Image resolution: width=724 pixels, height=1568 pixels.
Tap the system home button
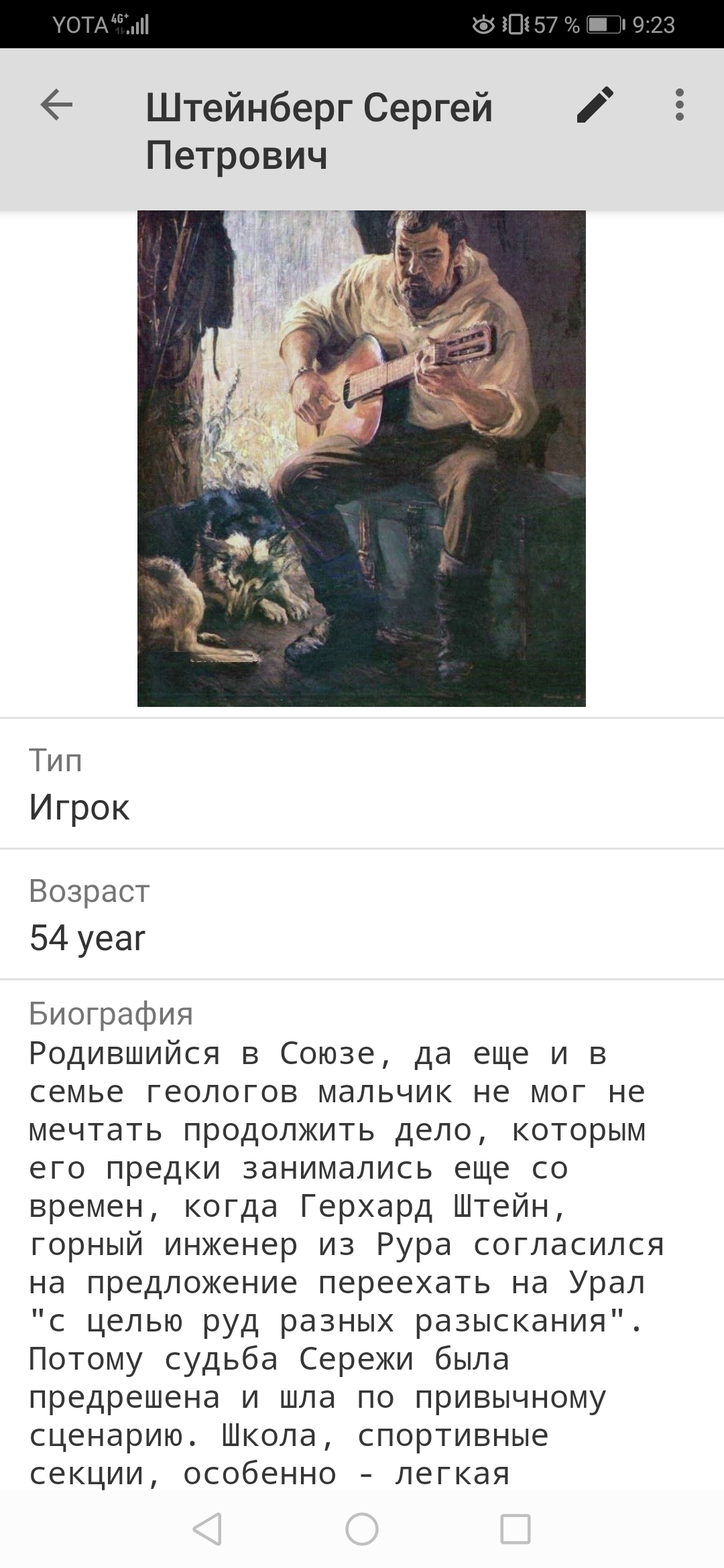[x=362, y=1529]
